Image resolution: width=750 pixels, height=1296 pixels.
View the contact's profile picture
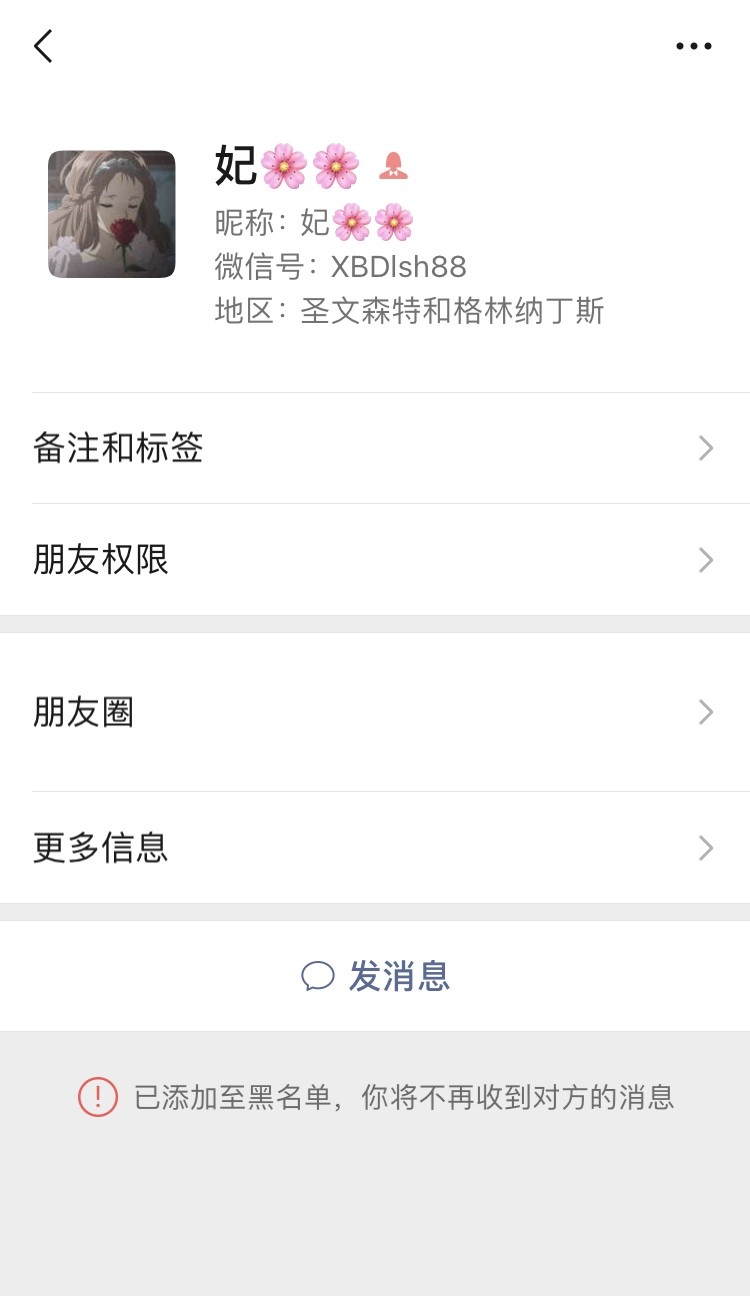[112, 214]
